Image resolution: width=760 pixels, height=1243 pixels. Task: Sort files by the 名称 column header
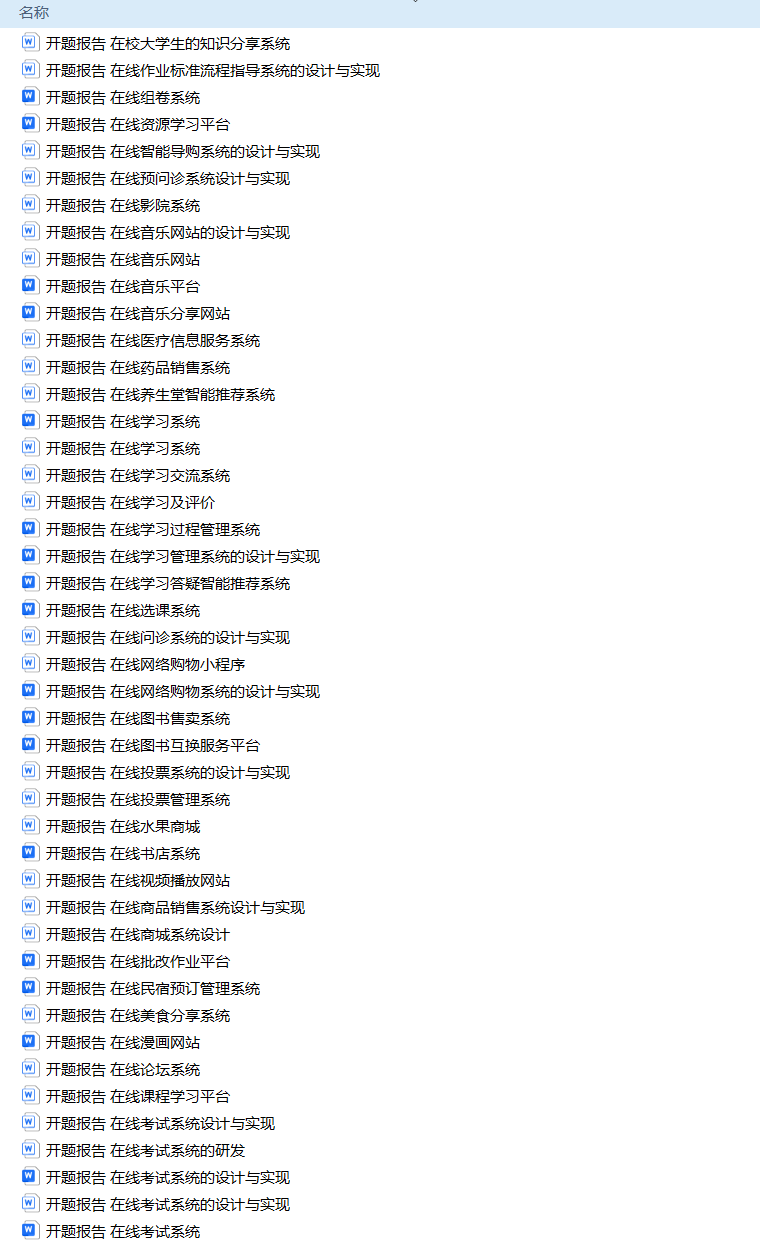34,13
